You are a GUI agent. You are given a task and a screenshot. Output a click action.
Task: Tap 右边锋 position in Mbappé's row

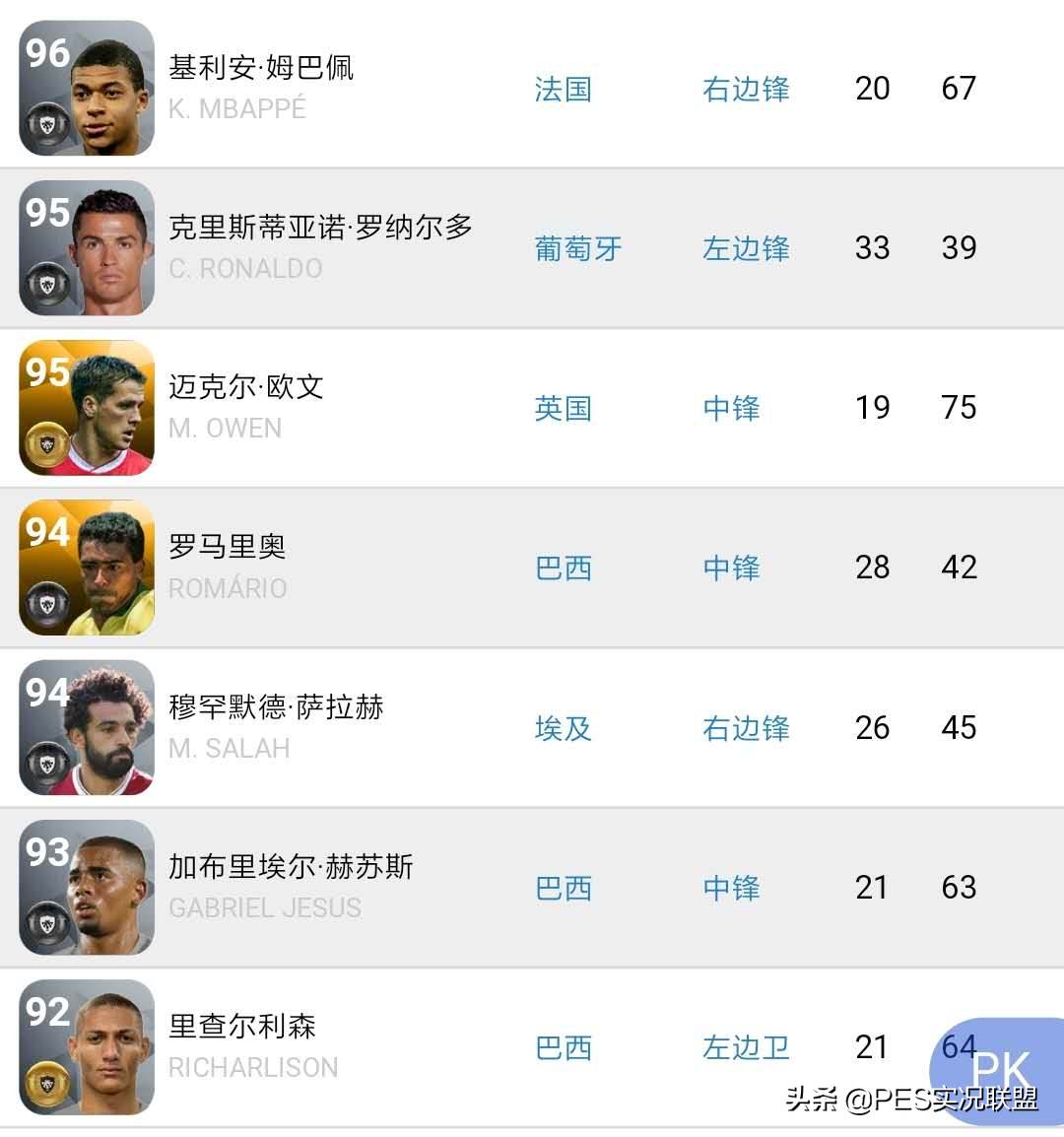(746, 90)
